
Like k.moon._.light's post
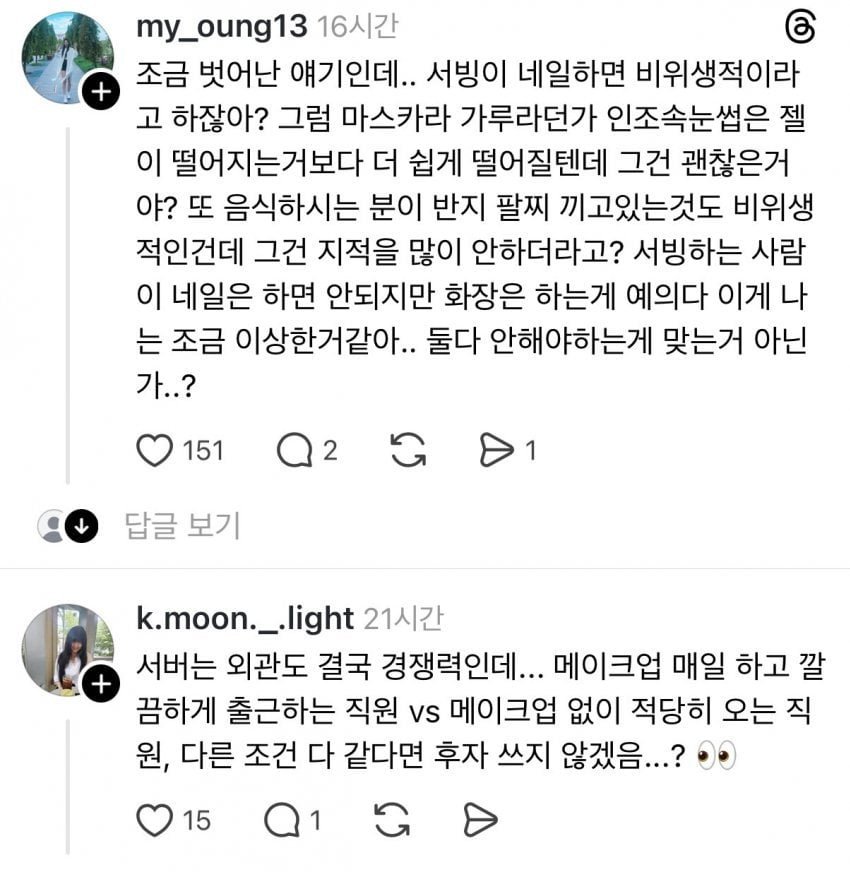(154, 821)
